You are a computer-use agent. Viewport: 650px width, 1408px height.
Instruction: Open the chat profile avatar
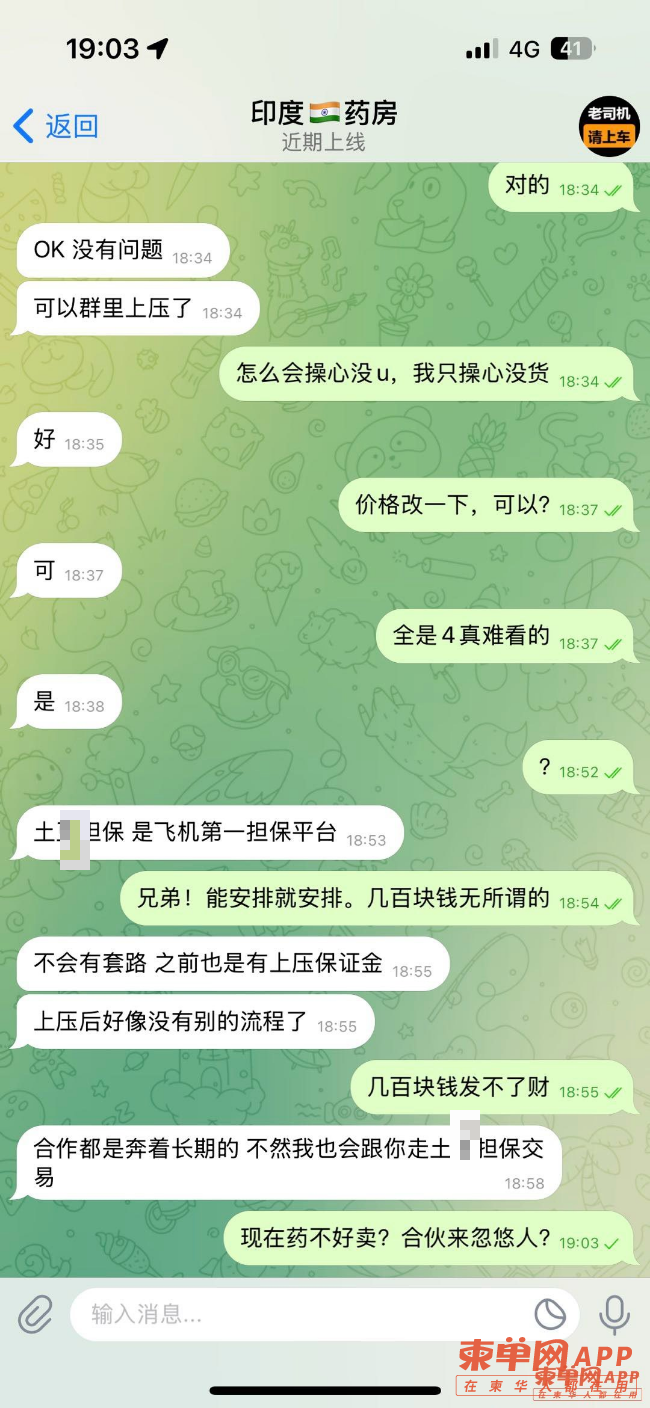pyautogui.click(x=609, y=126)
